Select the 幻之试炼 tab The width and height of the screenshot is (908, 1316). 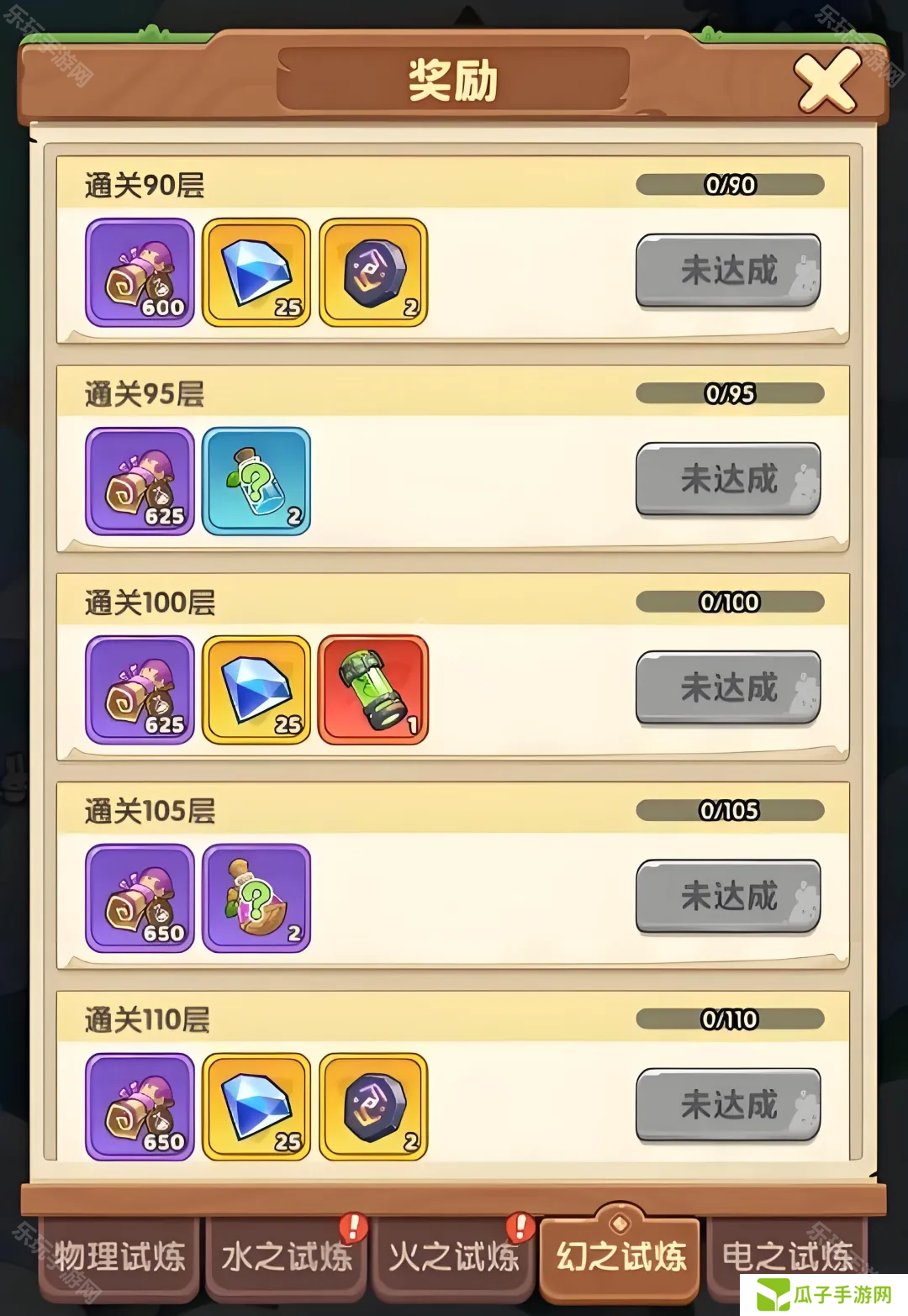coord(620,1256)
